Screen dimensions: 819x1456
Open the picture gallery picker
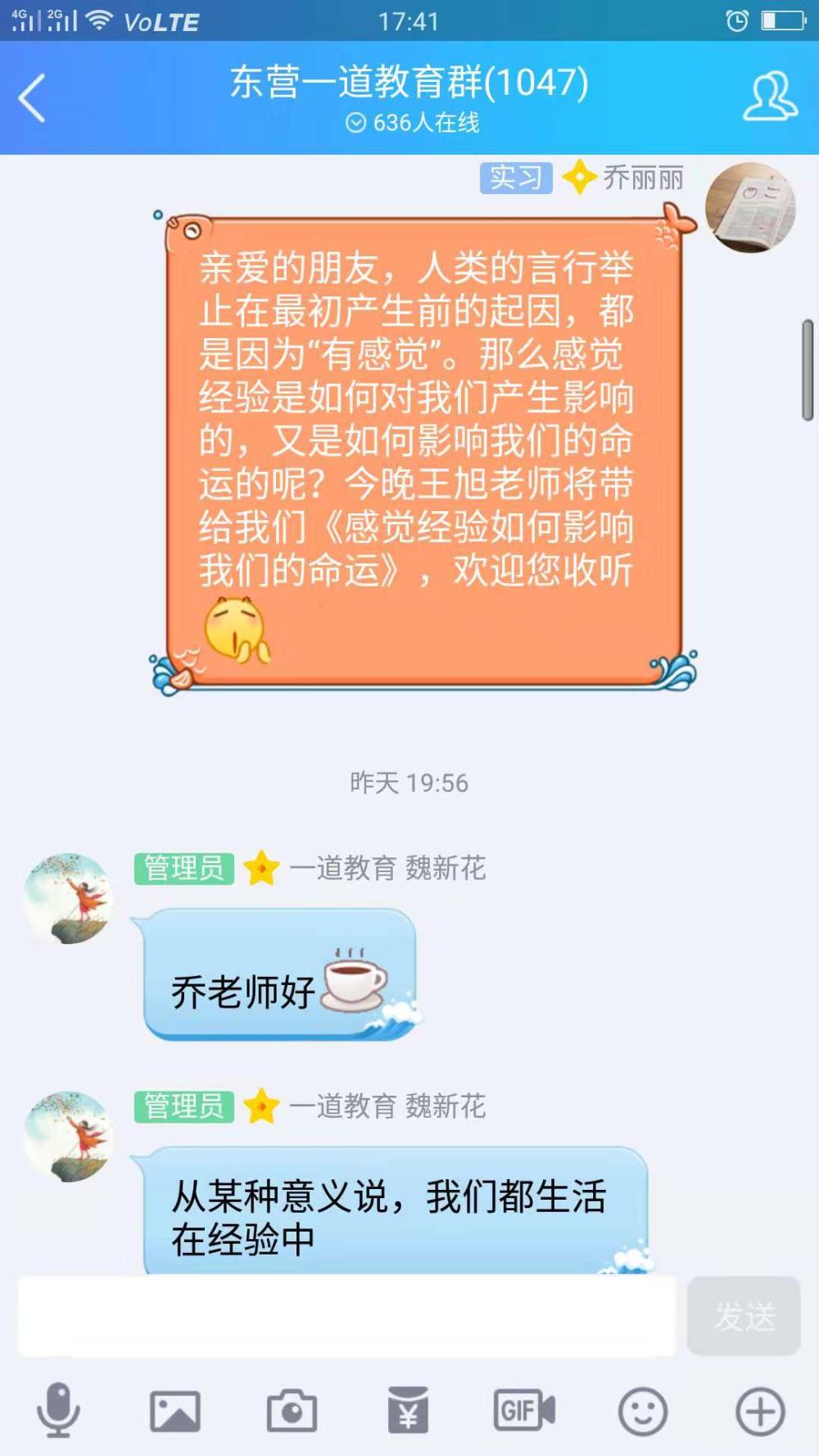(175, 1411)
